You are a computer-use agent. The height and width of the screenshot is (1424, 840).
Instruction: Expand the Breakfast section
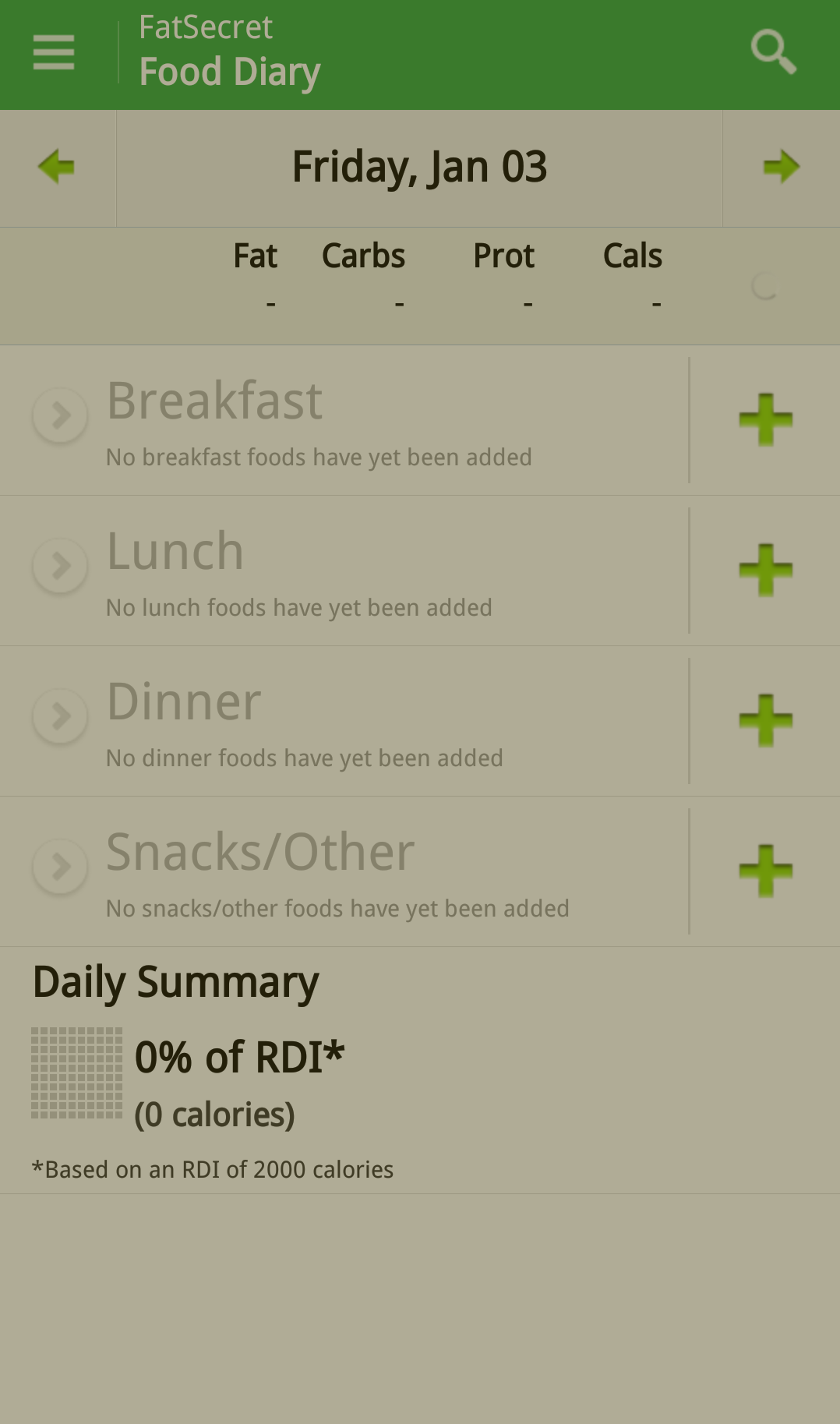click(x=60, y=415)
